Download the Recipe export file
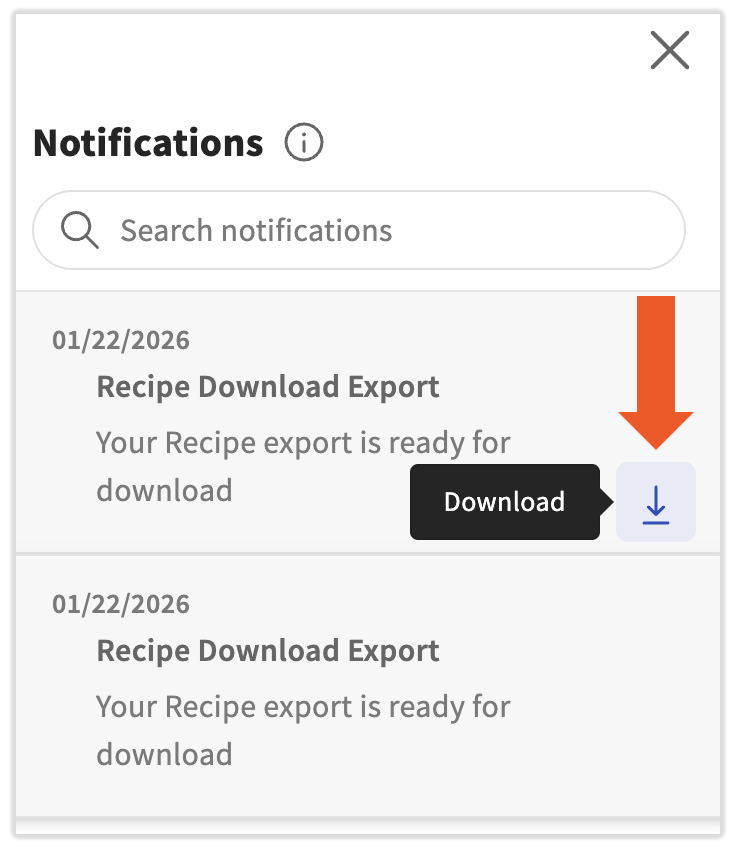This screenshot has height=850, width=734. 655,502
